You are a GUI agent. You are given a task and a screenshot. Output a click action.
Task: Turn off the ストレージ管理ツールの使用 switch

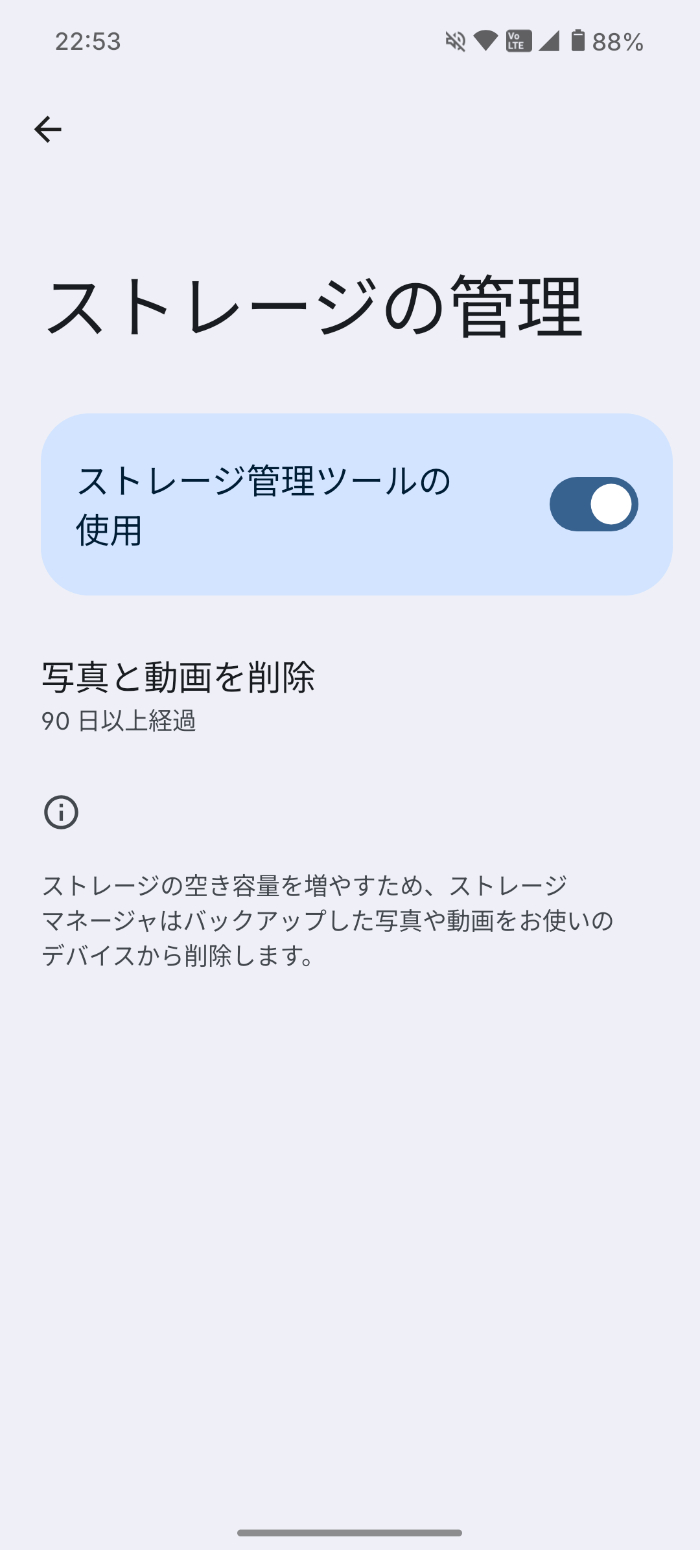(594, 504)
